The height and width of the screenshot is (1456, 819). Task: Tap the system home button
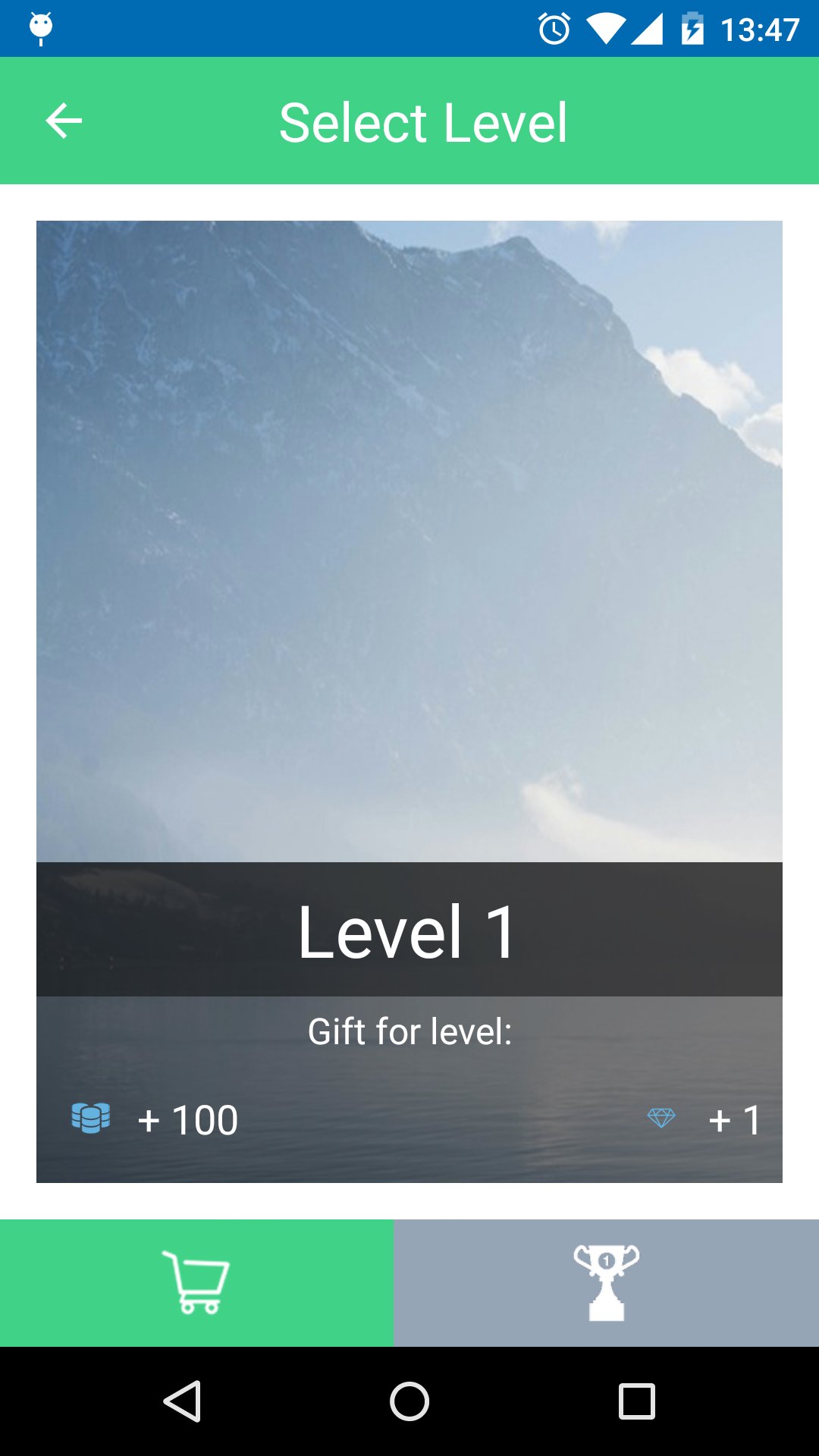(x=409, y=1401)
